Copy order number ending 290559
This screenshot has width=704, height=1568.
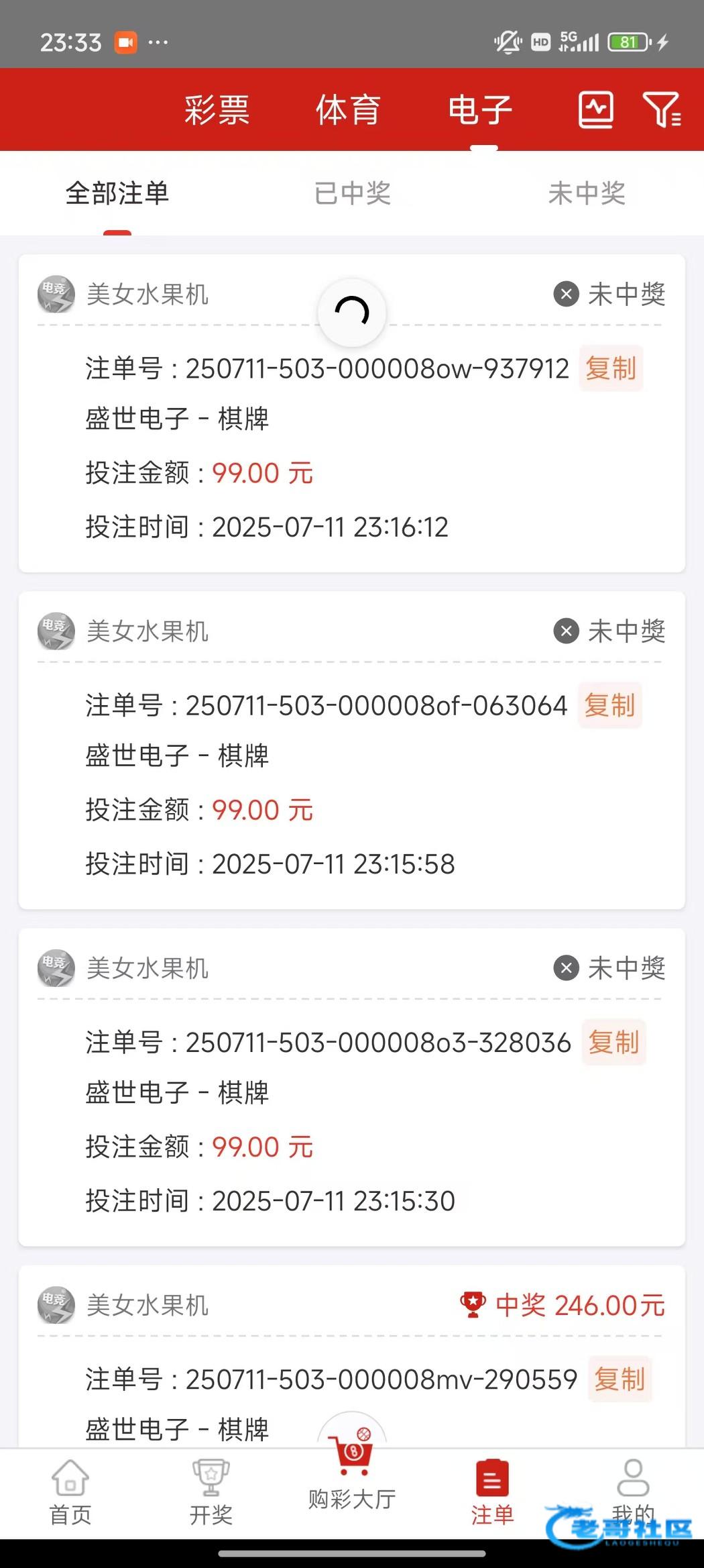point(620,1379)
